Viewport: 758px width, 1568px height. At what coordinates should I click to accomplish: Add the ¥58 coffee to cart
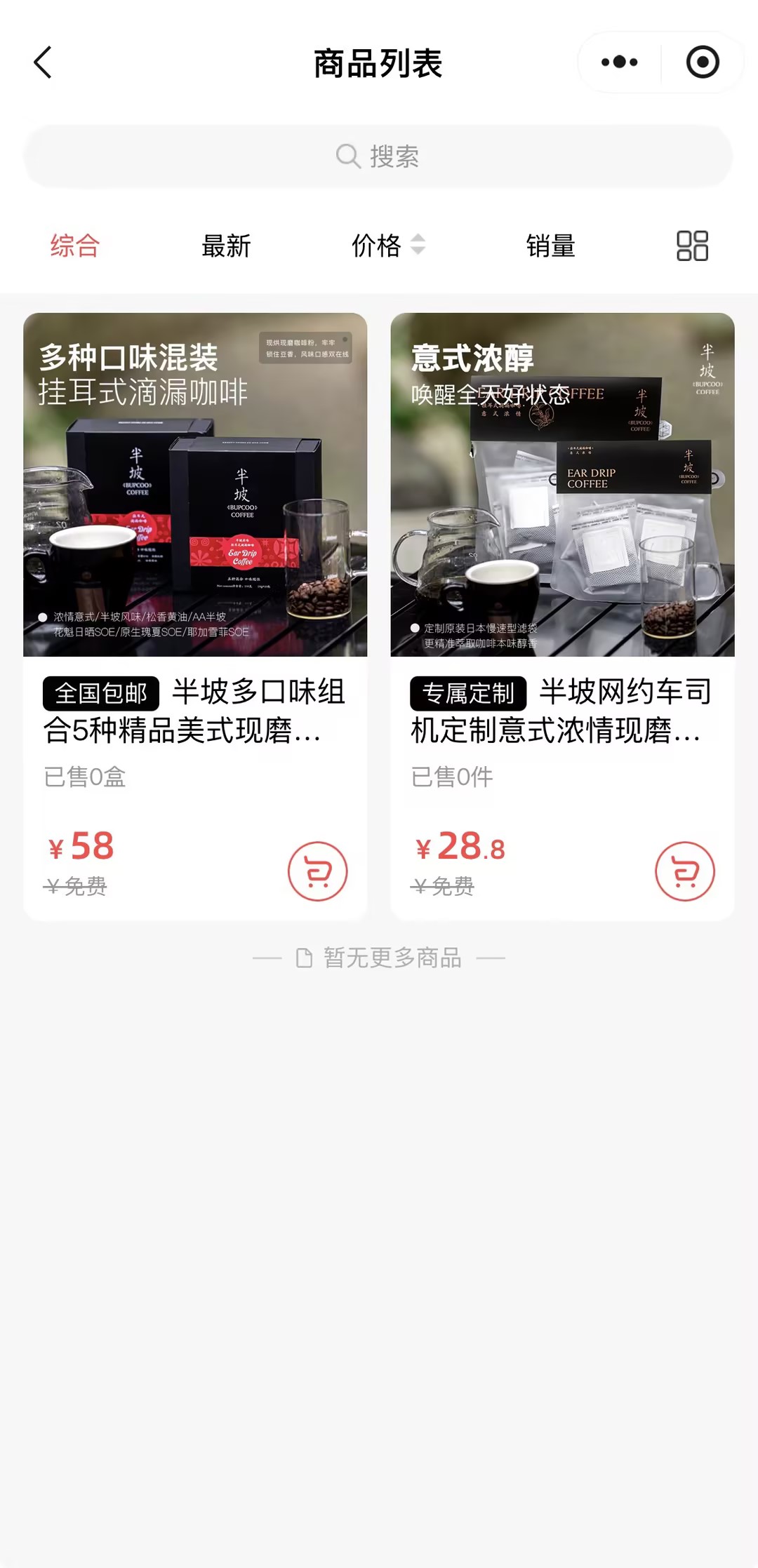point(317,871)
